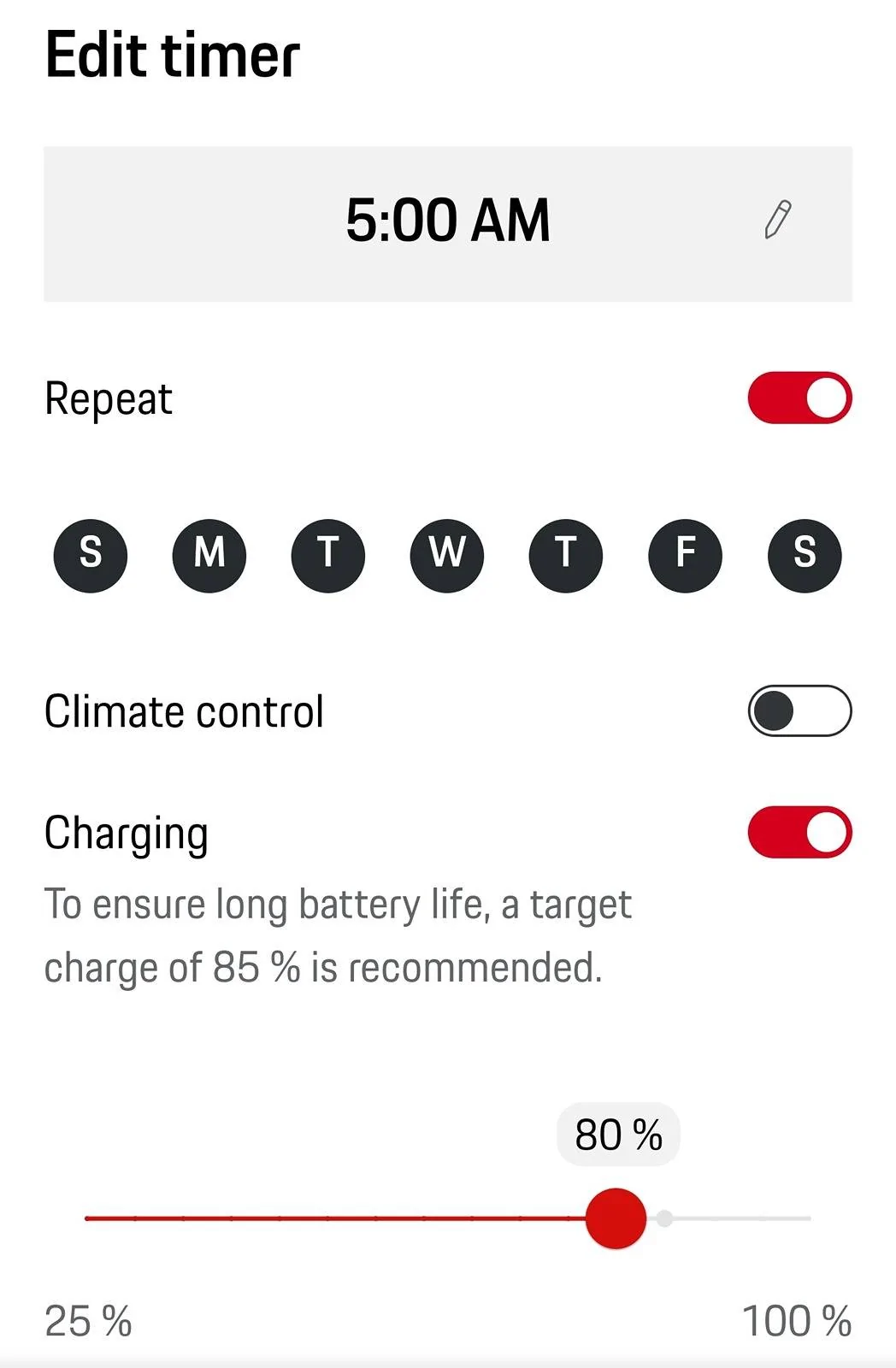Select Wednesday in the repeat days

tap(448, 556)
